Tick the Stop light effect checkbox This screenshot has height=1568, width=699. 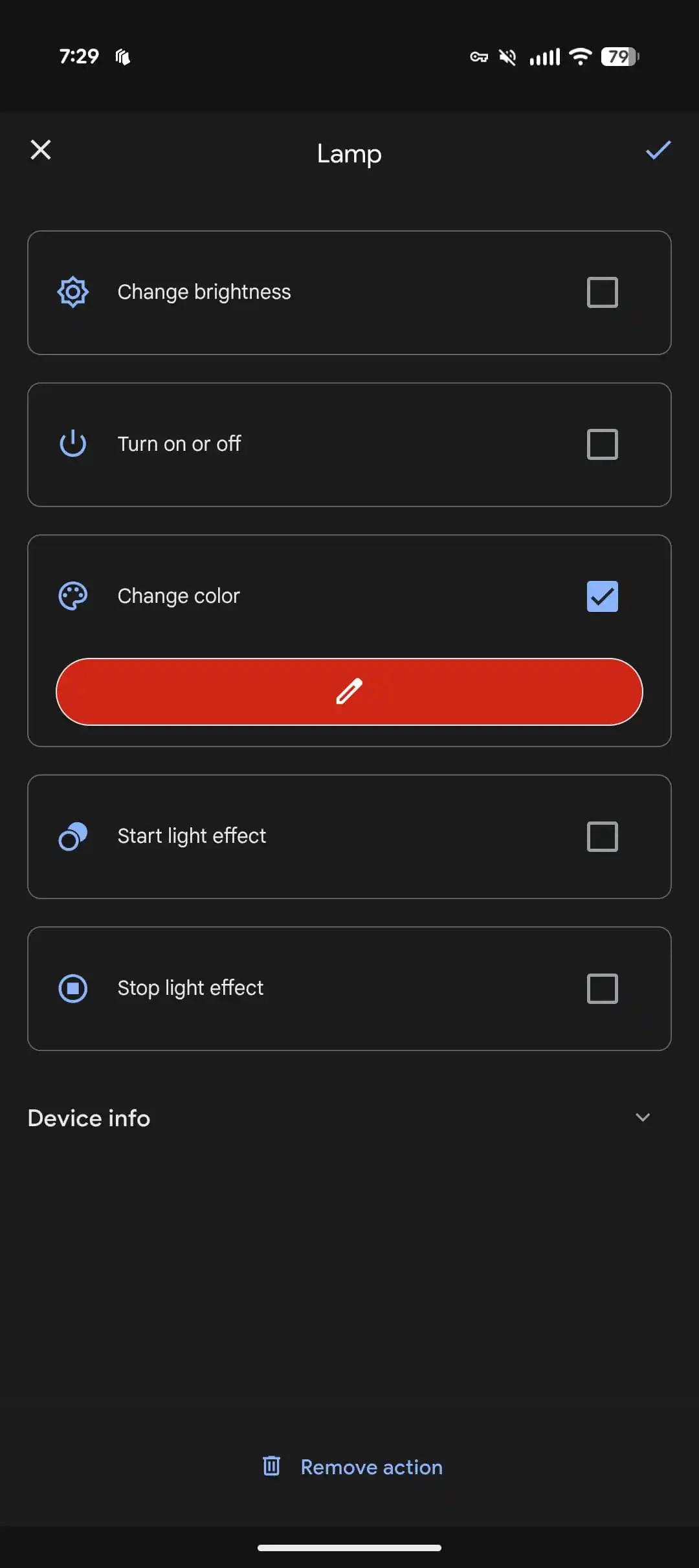pos(602,988)
